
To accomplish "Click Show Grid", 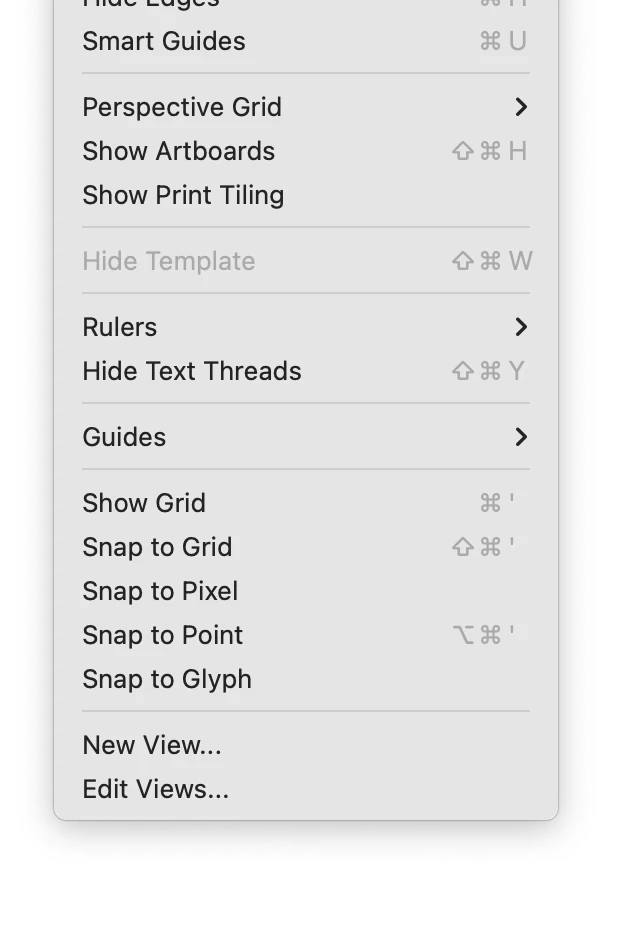I will coord(144,503).
